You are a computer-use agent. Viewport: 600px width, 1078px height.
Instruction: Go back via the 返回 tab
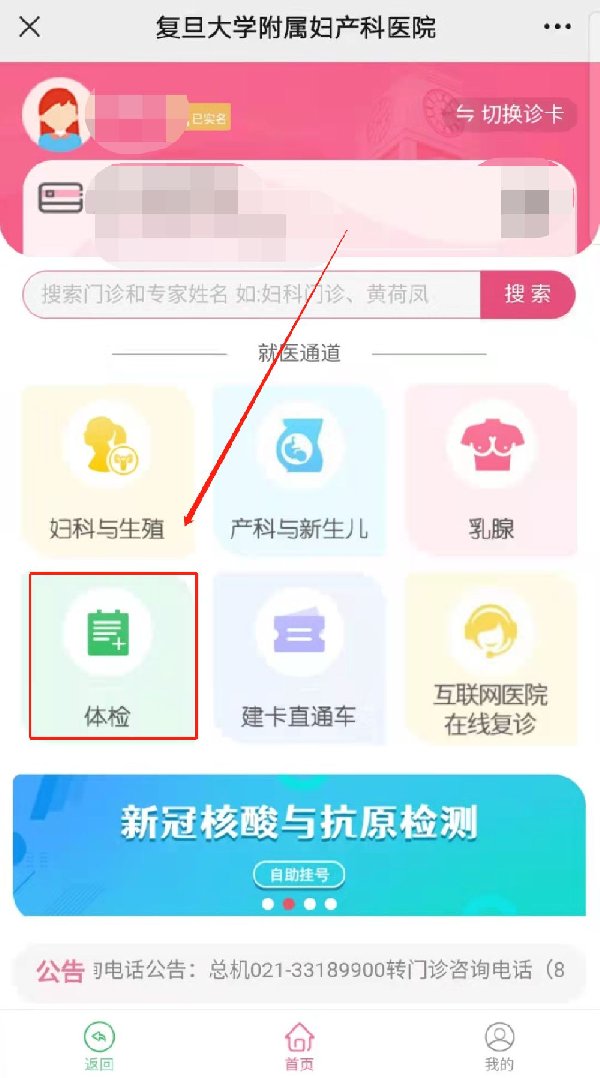pos(99,1045)
